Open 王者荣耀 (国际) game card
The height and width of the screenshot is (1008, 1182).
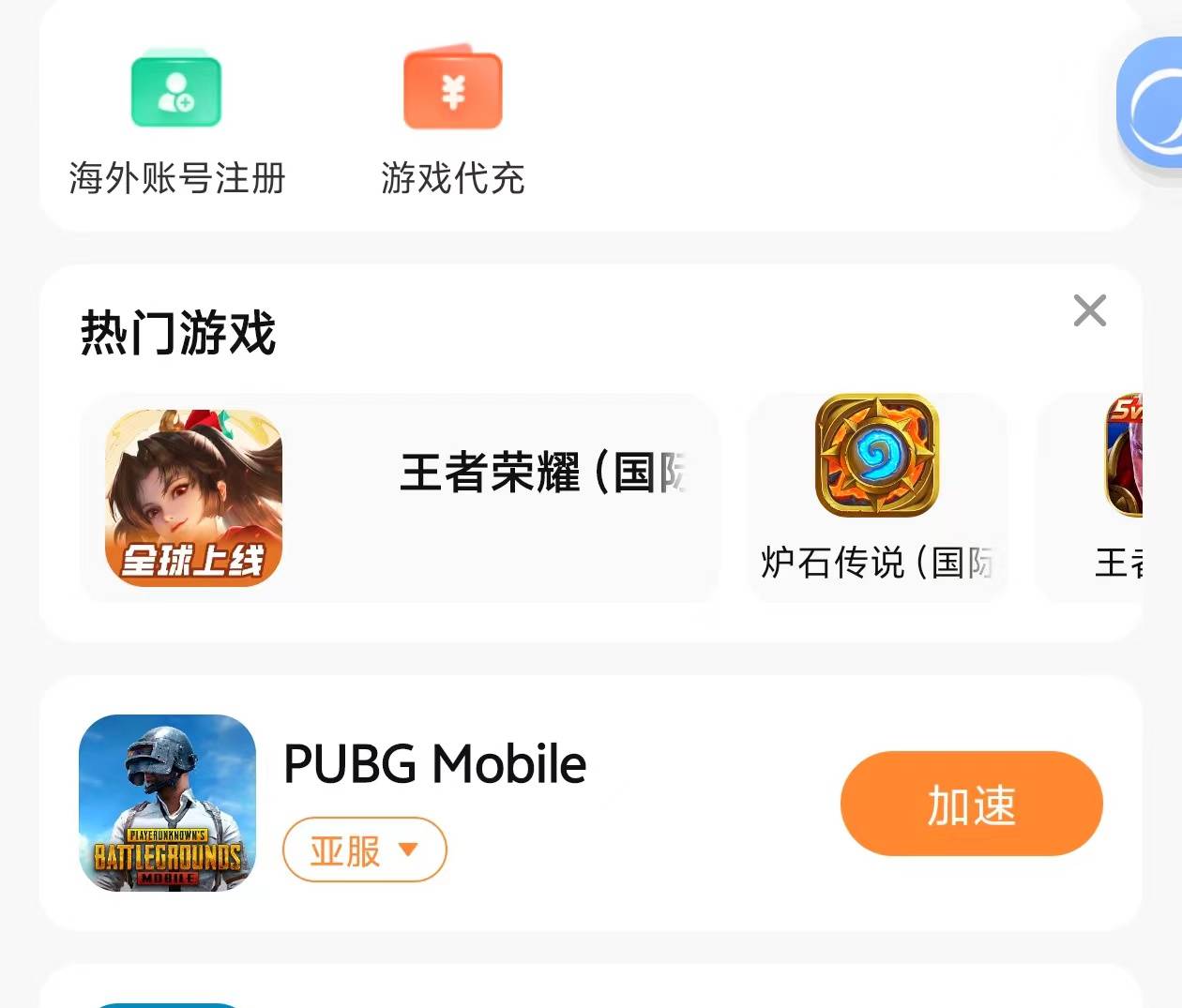pos(399,498)
